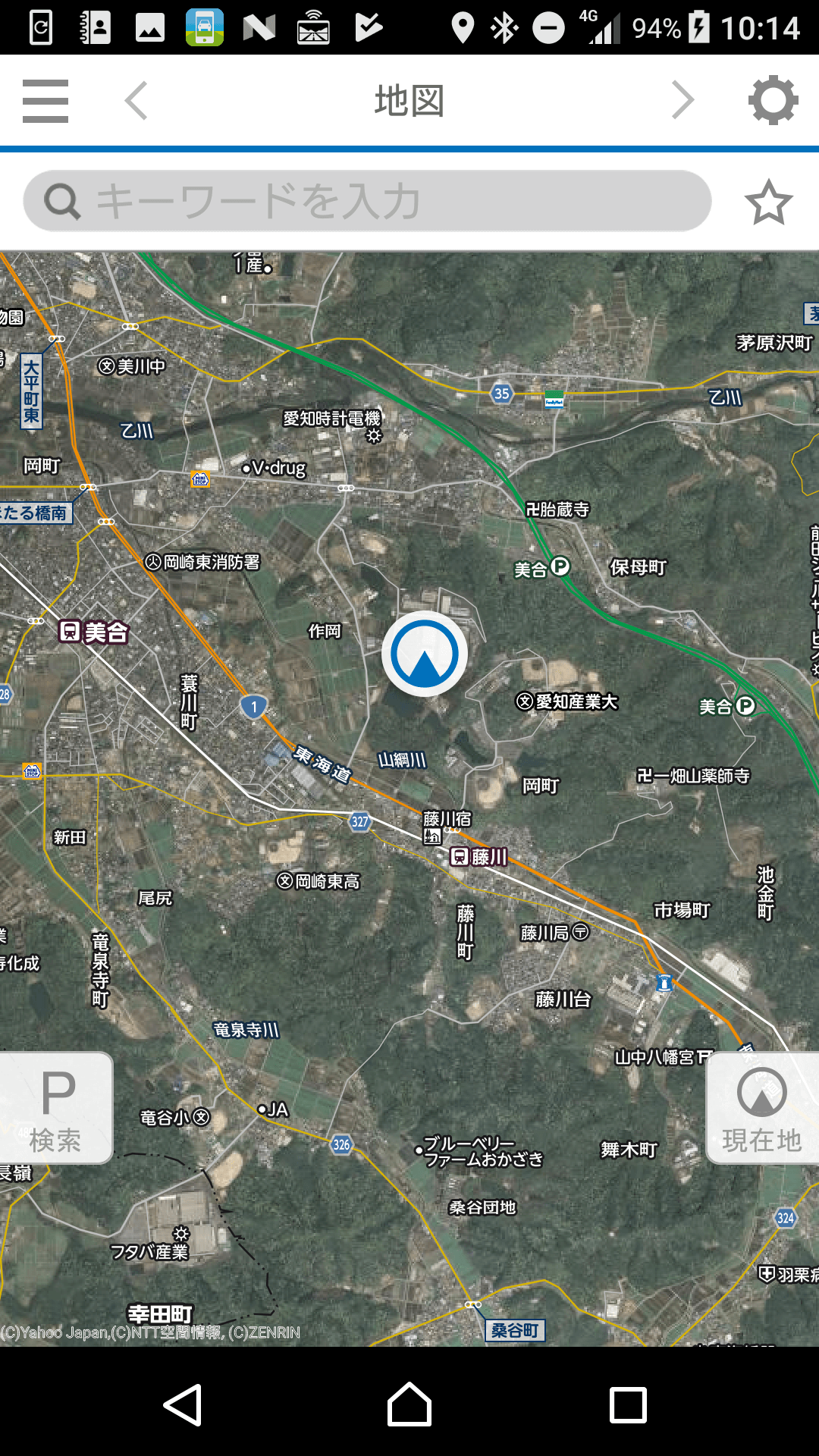
Task: Go forward with the right chevron
Action: pyautogui.click(x=682, y=101)
